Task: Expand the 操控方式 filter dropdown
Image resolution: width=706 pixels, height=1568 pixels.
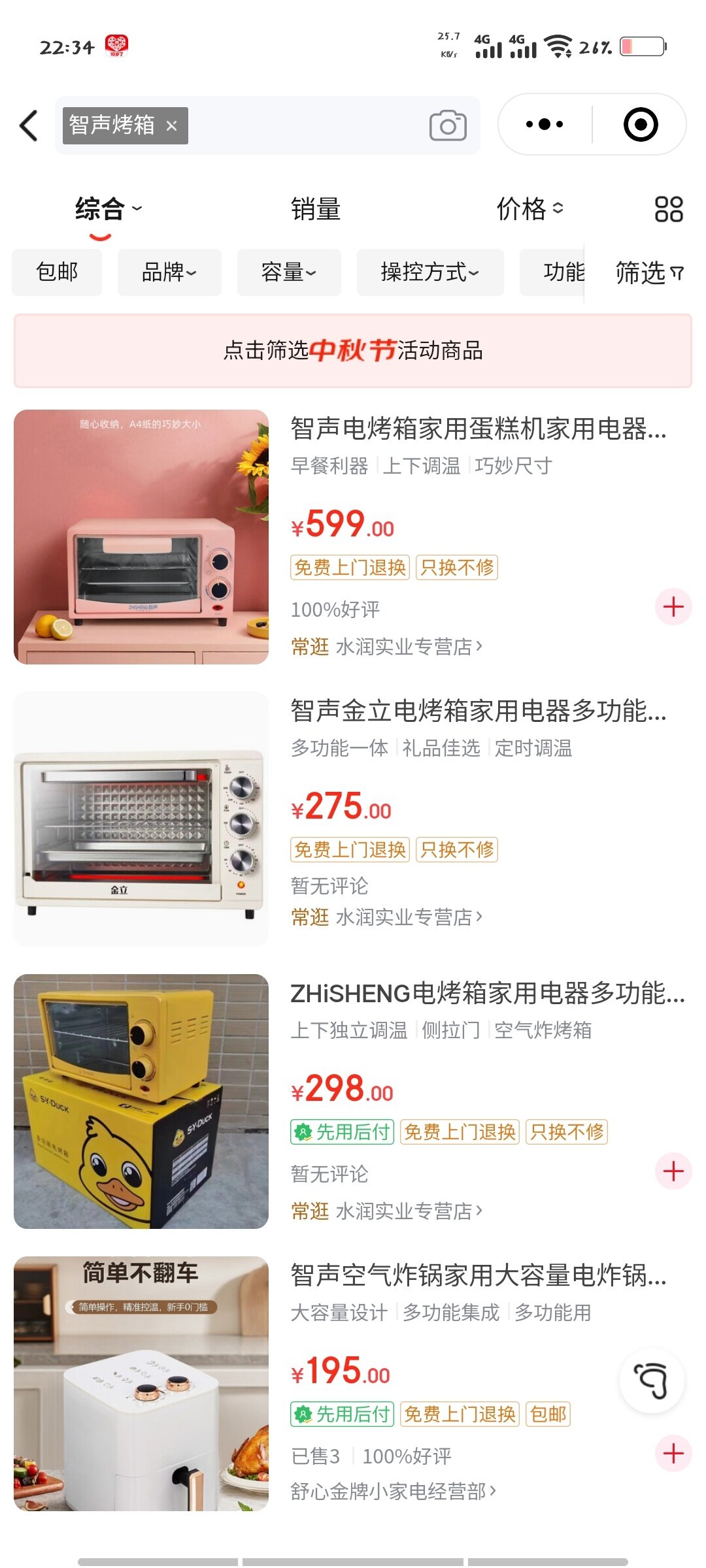Action: tap(429, 272)
